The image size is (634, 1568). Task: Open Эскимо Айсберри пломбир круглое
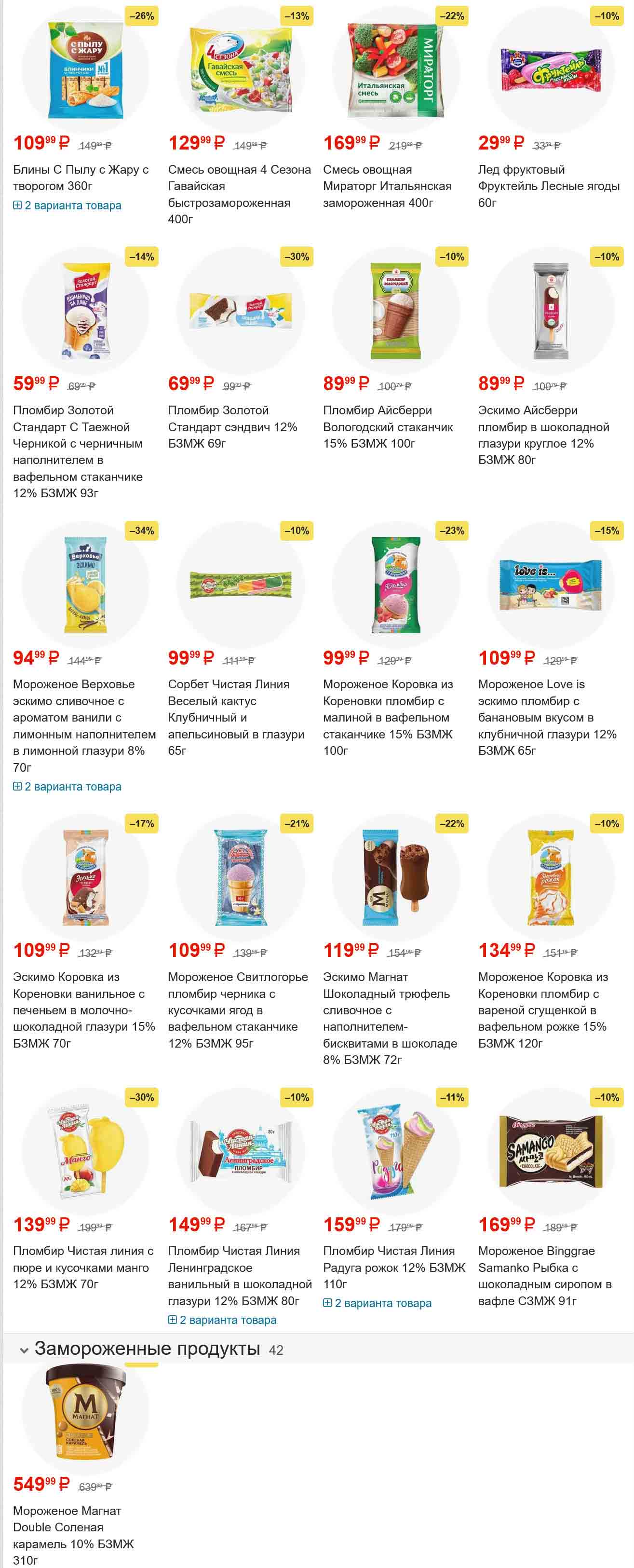(x=543, y=435)
